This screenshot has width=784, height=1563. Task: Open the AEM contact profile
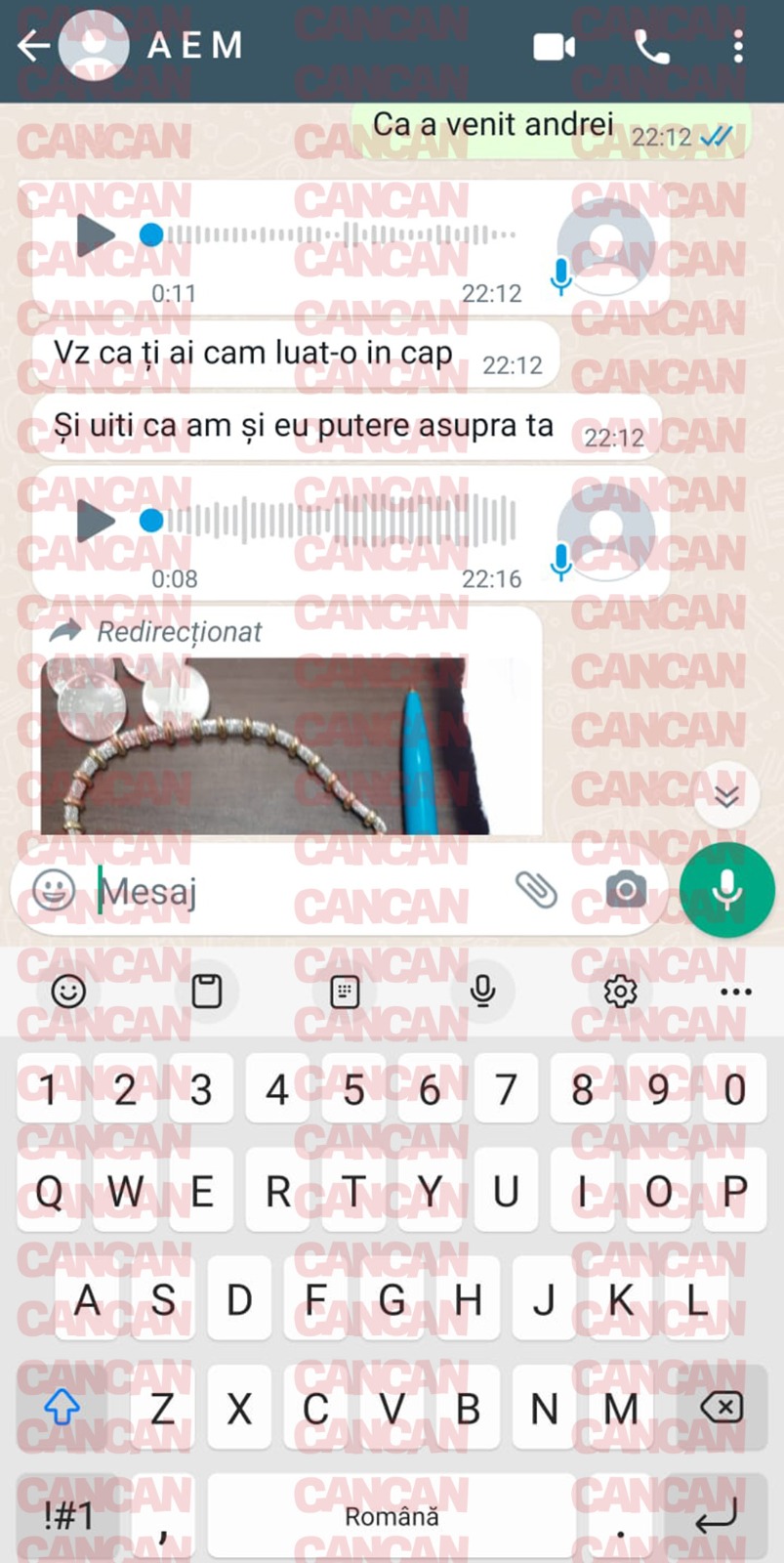click(194, 46)
